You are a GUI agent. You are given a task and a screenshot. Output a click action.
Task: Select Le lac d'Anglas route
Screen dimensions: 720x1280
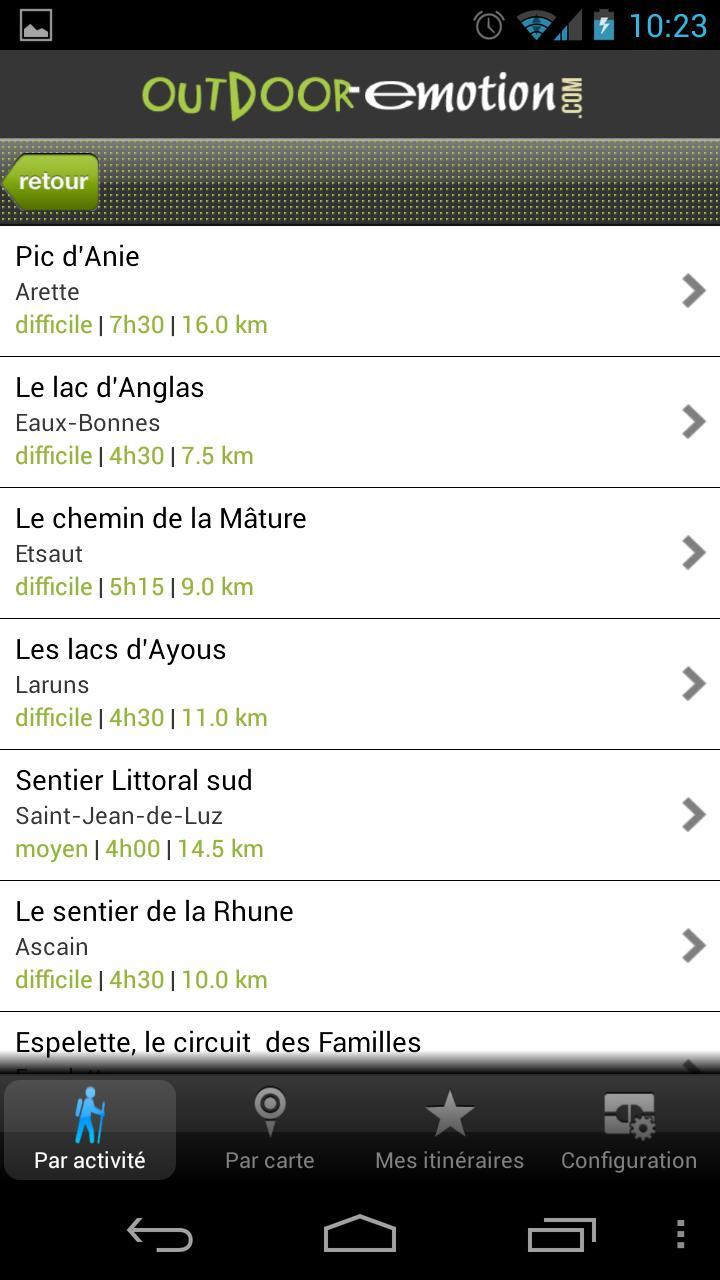[360, 422]
